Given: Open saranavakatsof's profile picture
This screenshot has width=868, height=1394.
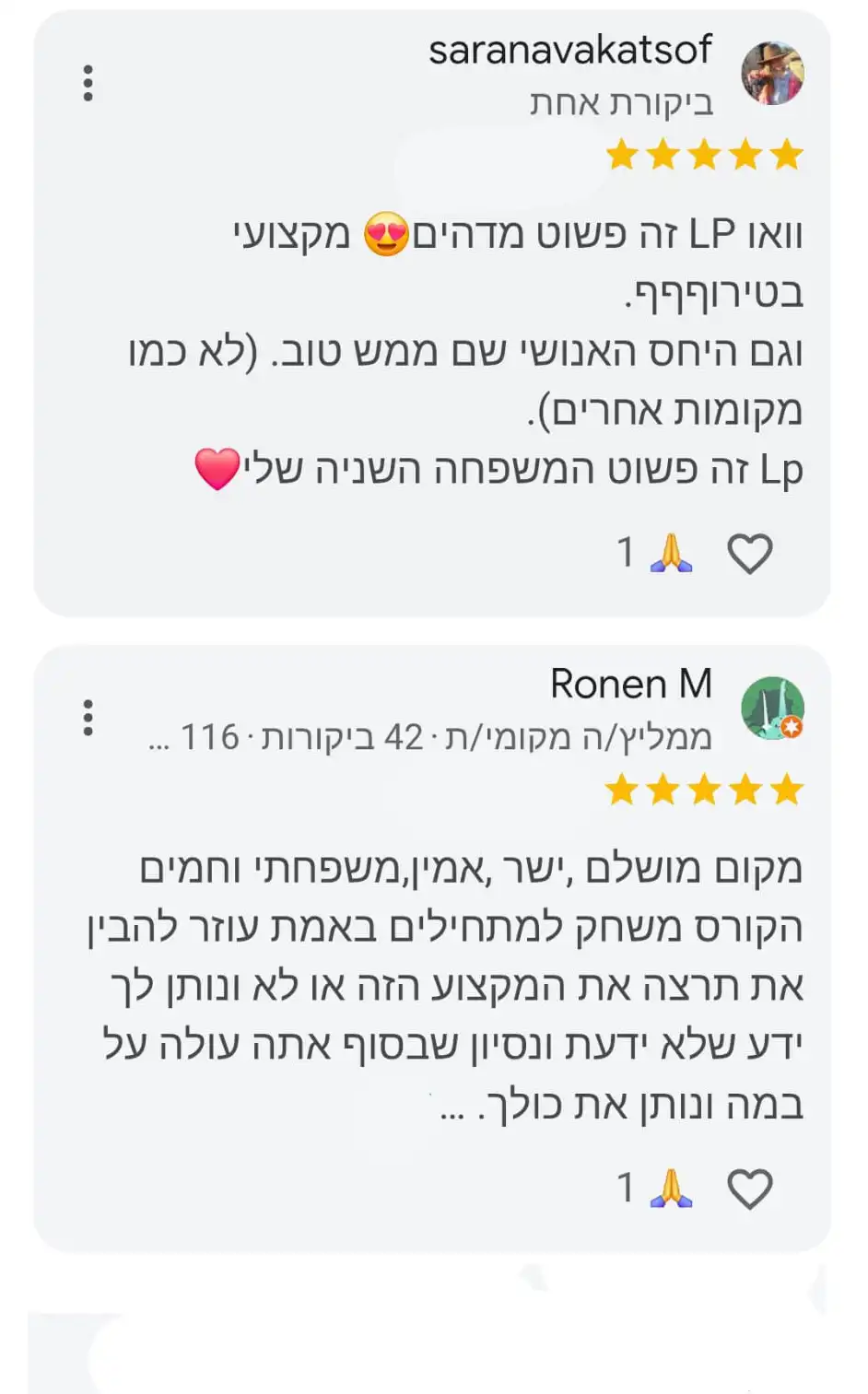Looking at the screenshot, I should pos(772,73).
